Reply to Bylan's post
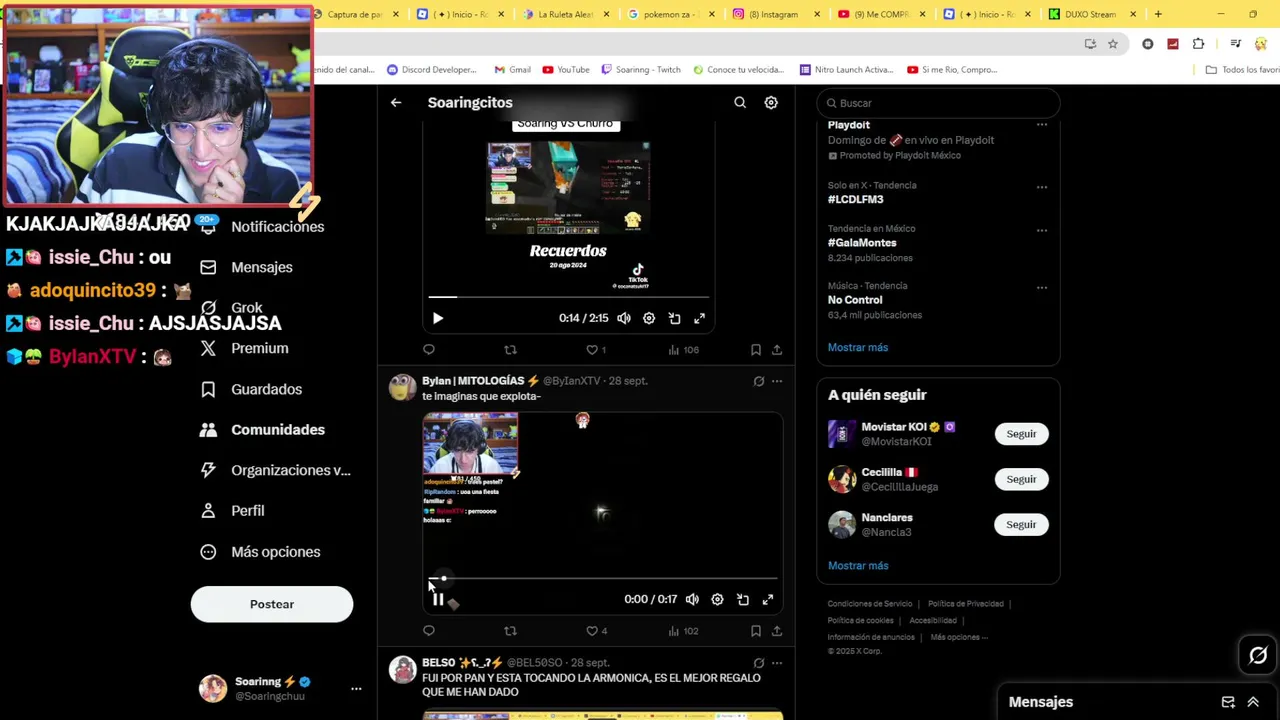 [429, 631]
